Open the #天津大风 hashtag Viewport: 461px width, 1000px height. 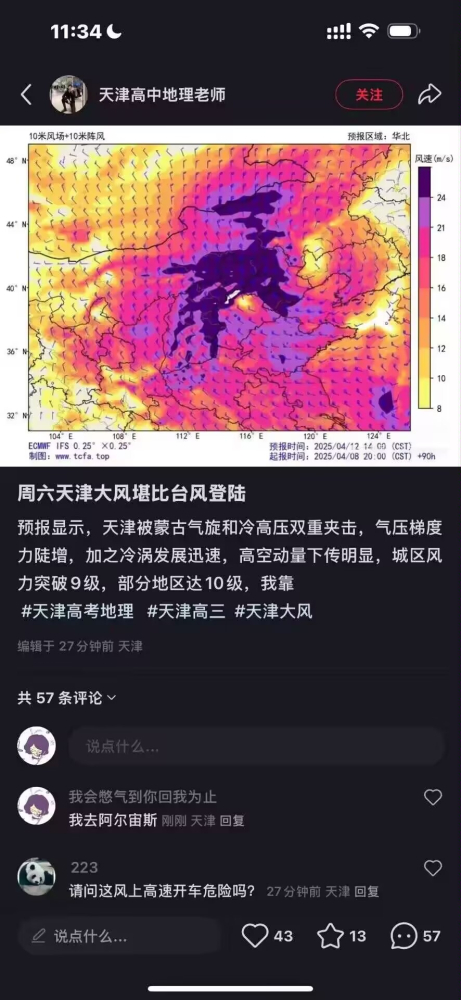(x=274, y=611)
